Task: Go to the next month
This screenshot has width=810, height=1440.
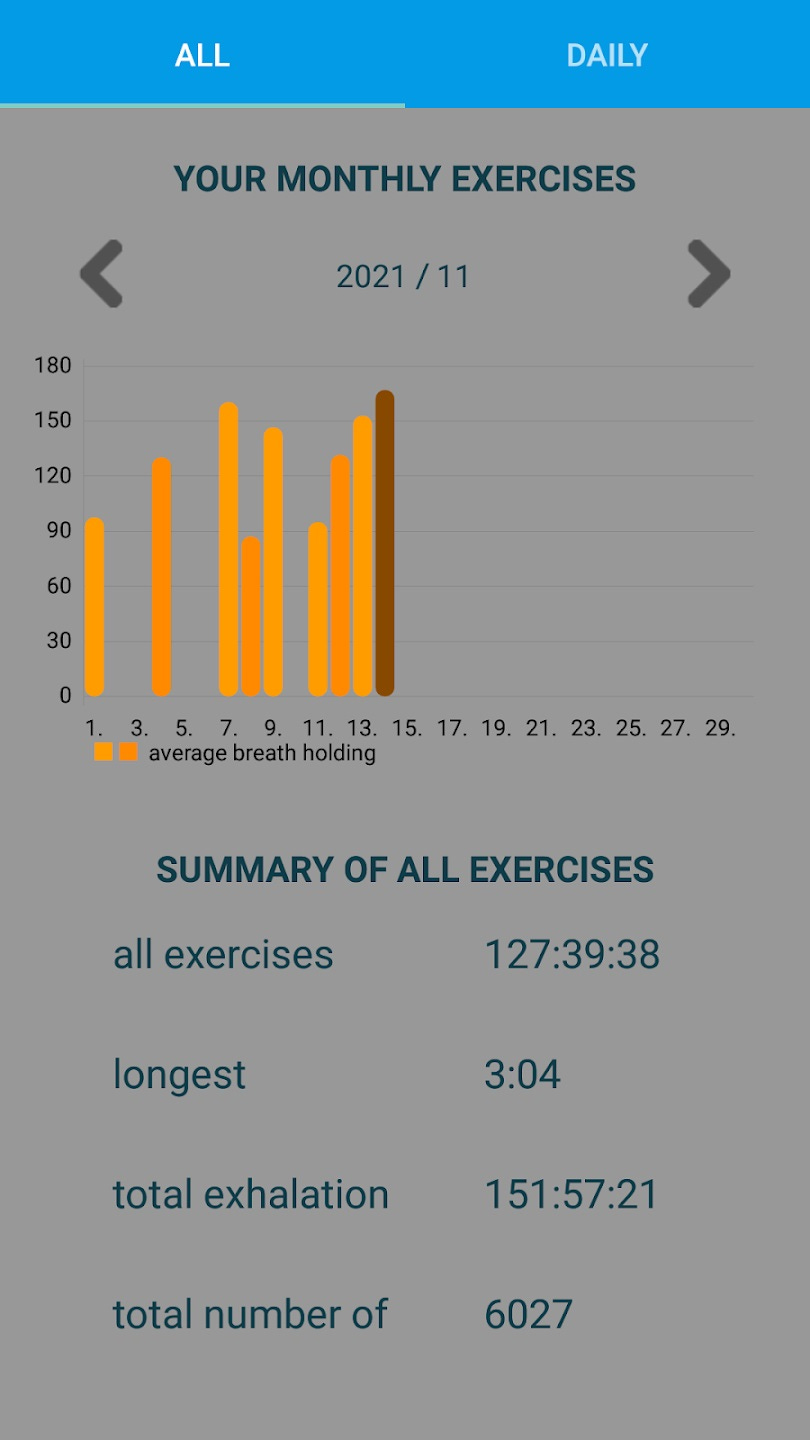Action: [709, 273]
